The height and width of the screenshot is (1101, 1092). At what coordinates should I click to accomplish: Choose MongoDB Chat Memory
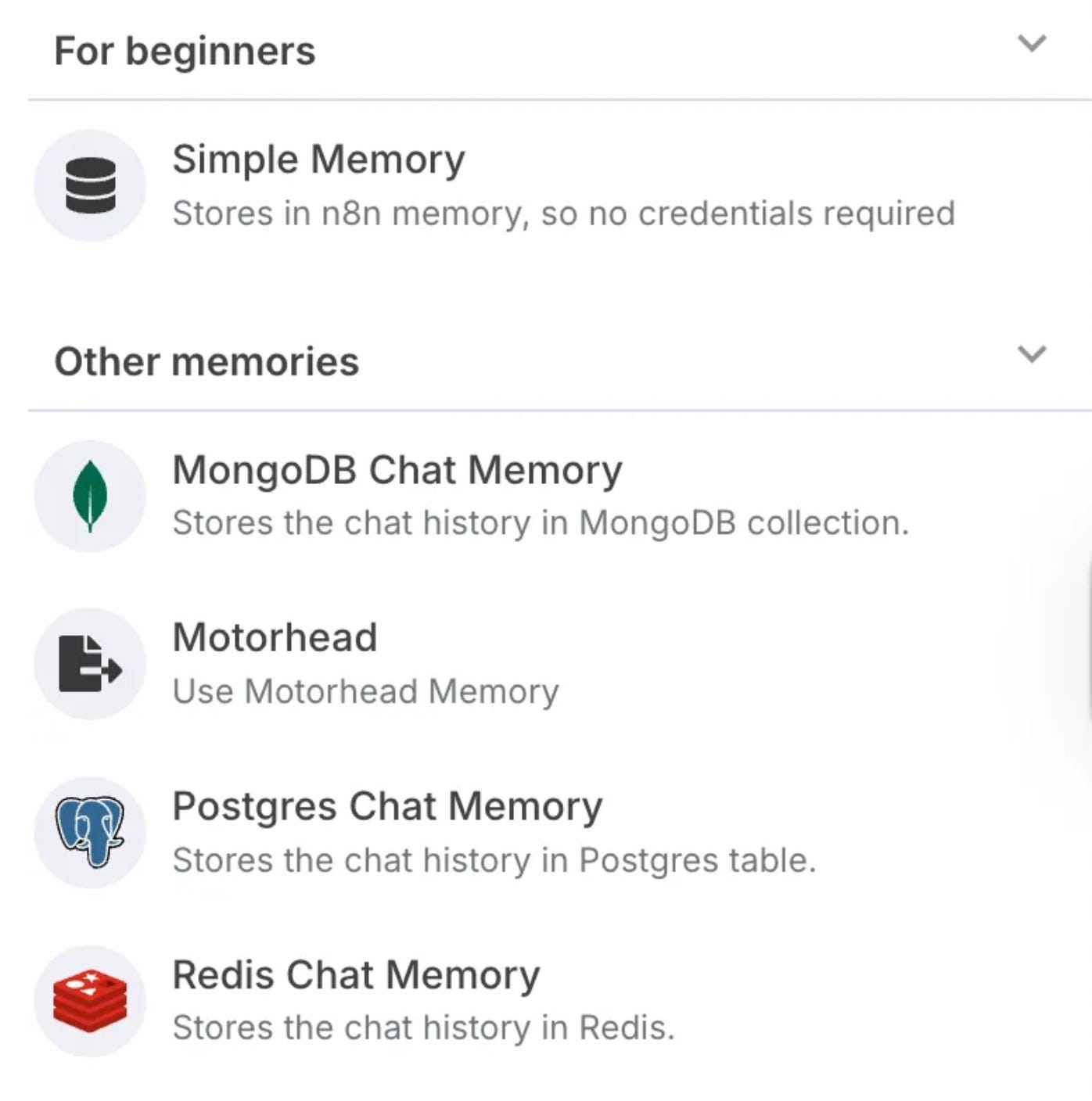(397, 471)
